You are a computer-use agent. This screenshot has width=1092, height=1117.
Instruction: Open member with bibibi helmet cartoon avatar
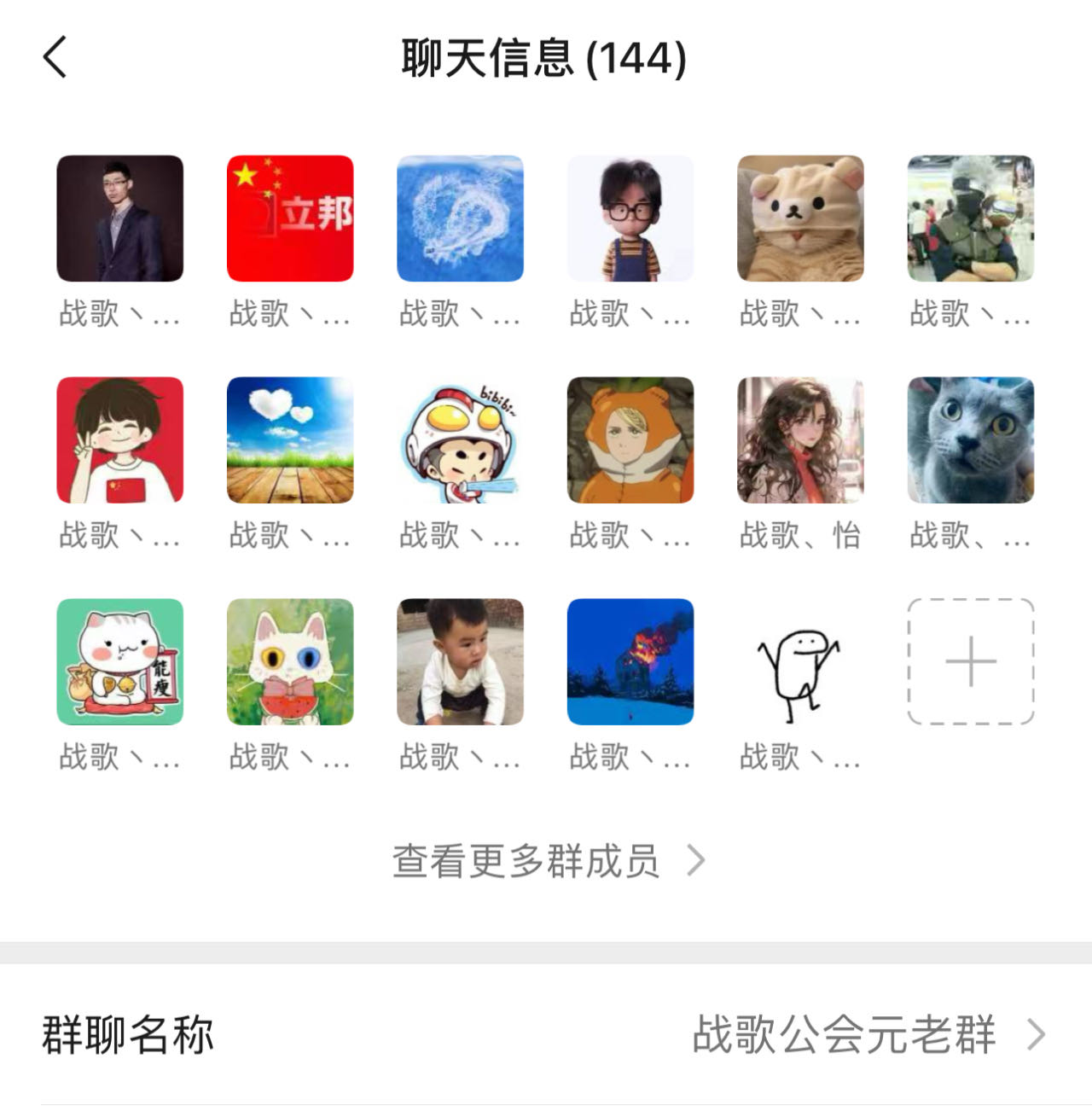pos(460,440)
